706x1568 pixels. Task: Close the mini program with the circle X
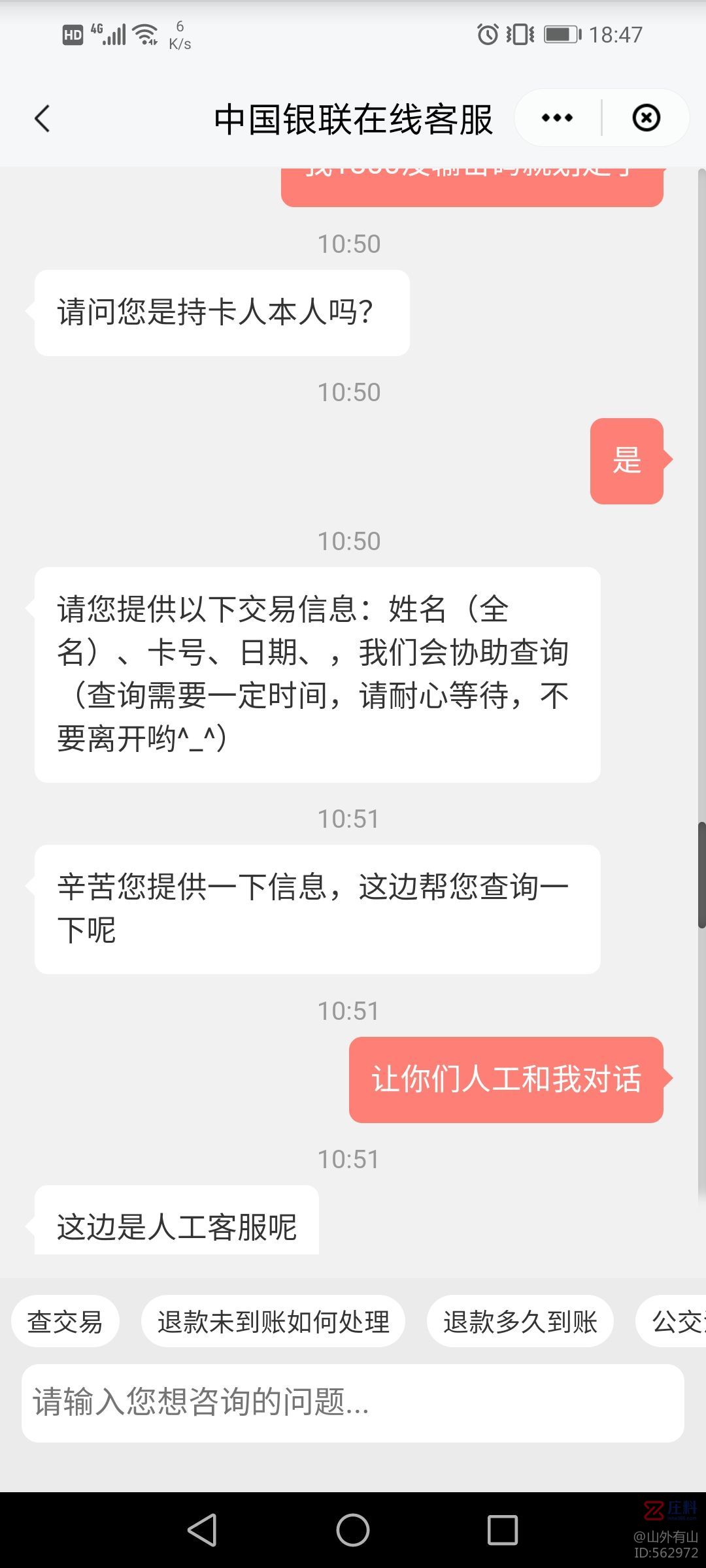pos(646,118)
